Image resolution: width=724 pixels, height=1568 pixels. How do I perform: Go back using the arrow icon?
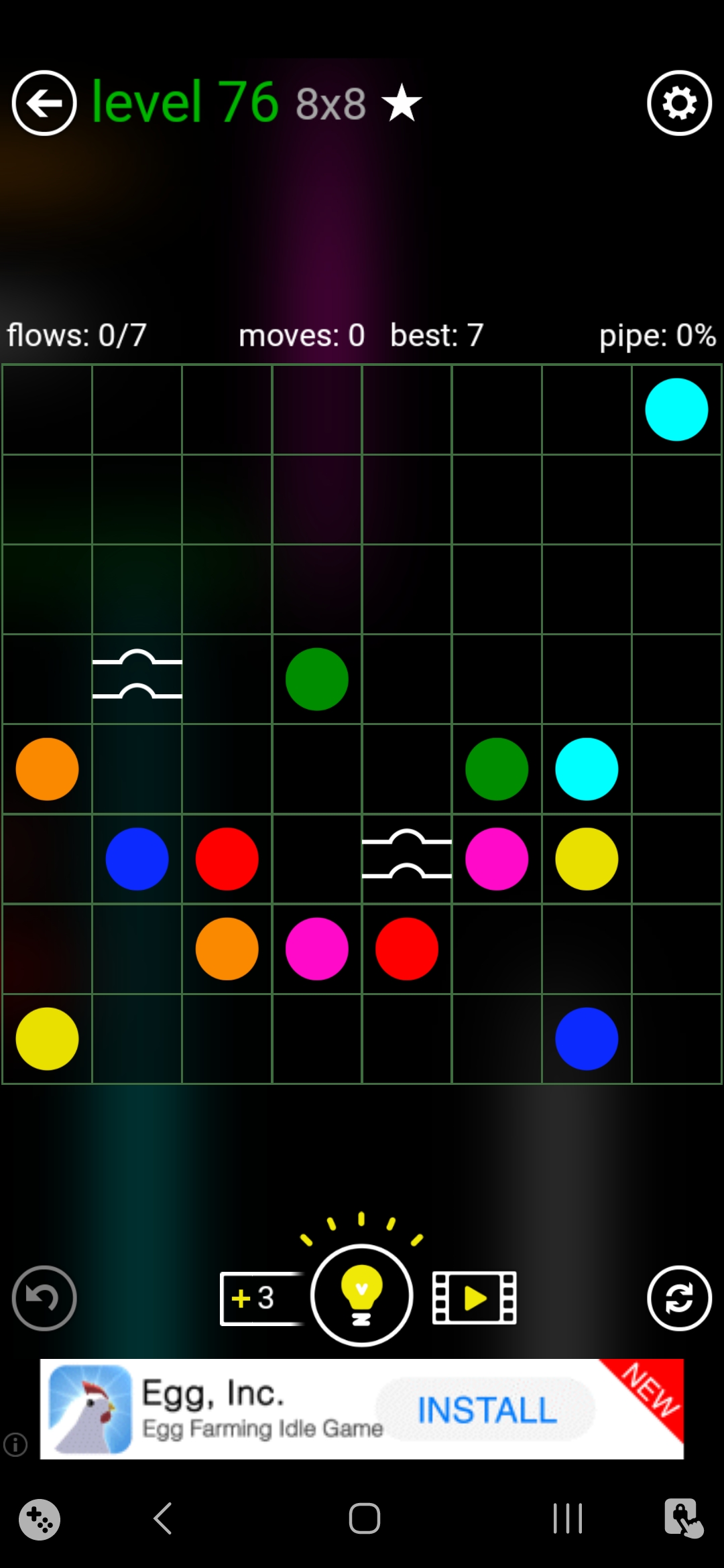(x=44, y=103)
